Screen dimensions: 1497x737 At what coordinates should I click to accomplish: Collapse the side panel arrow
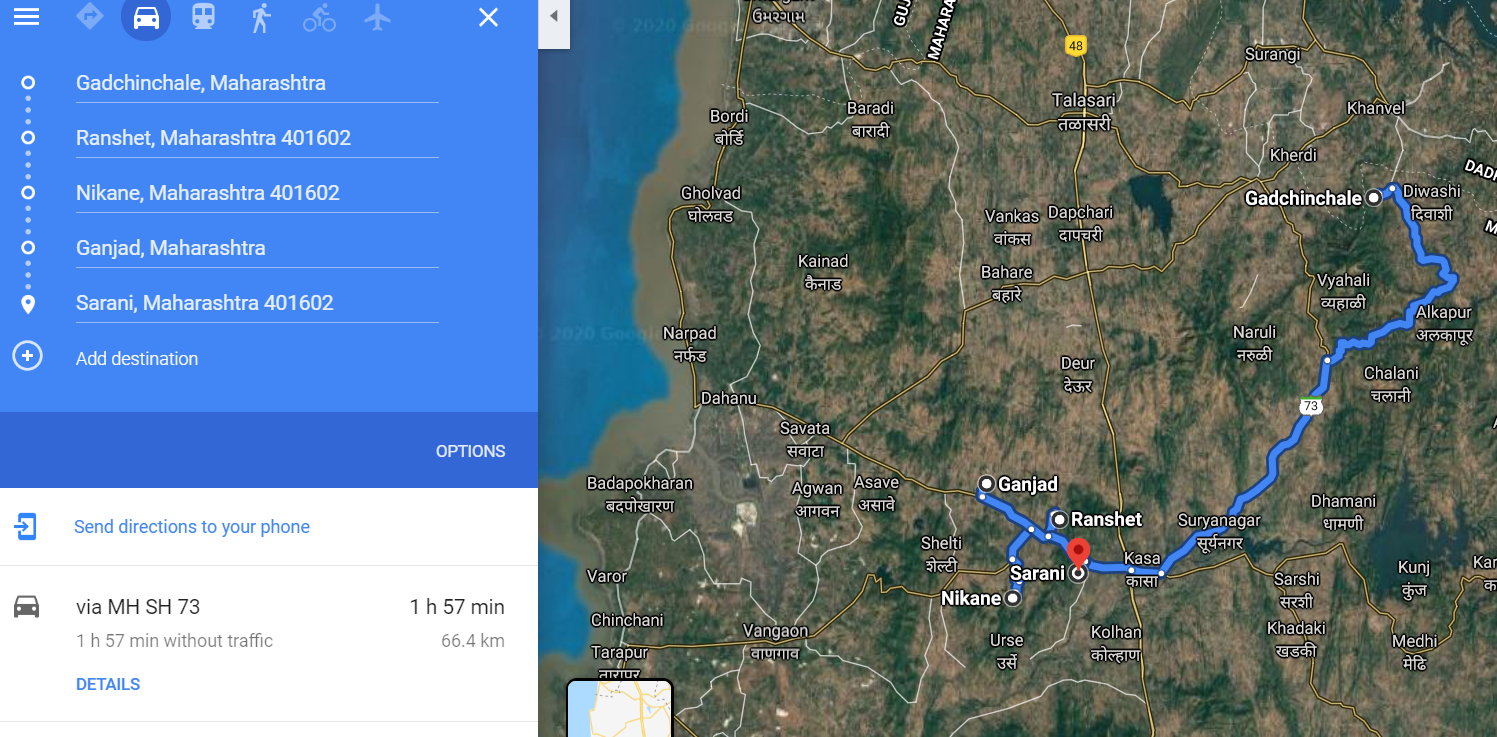pyautogui.click(x=553, y=16)
